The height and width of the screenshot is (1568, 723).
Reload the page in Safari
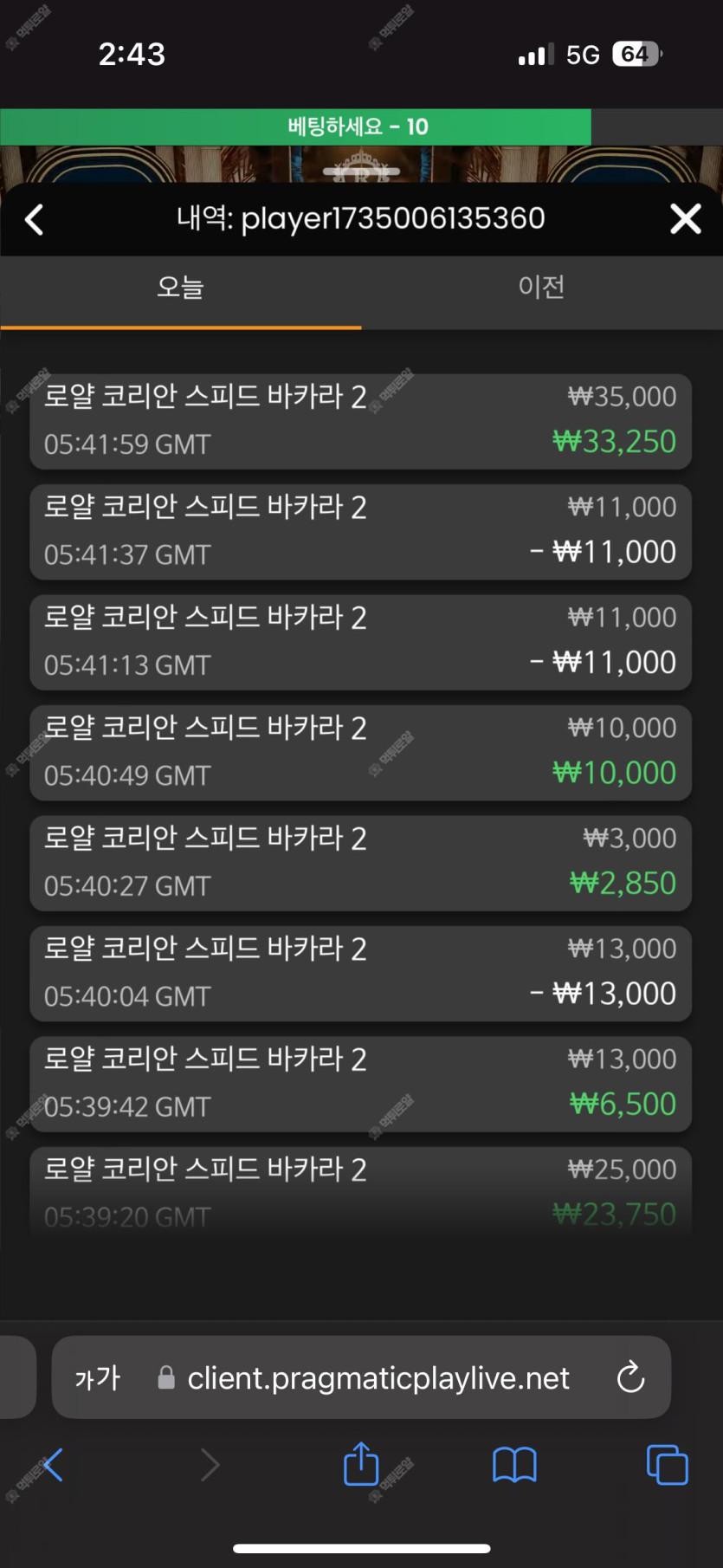tap(630, 1377)
